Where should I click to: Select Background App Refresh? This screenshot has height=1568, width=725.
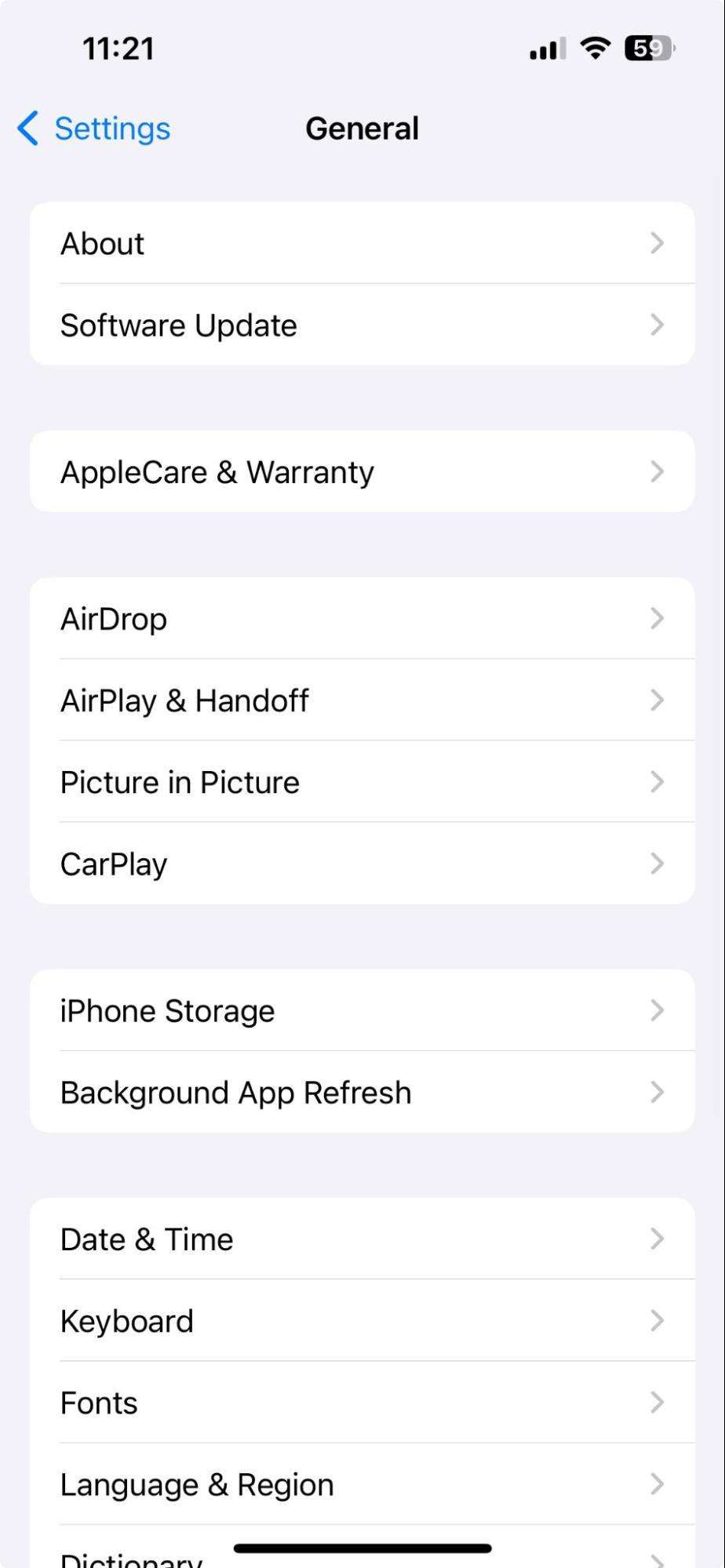coord(361,1091)
